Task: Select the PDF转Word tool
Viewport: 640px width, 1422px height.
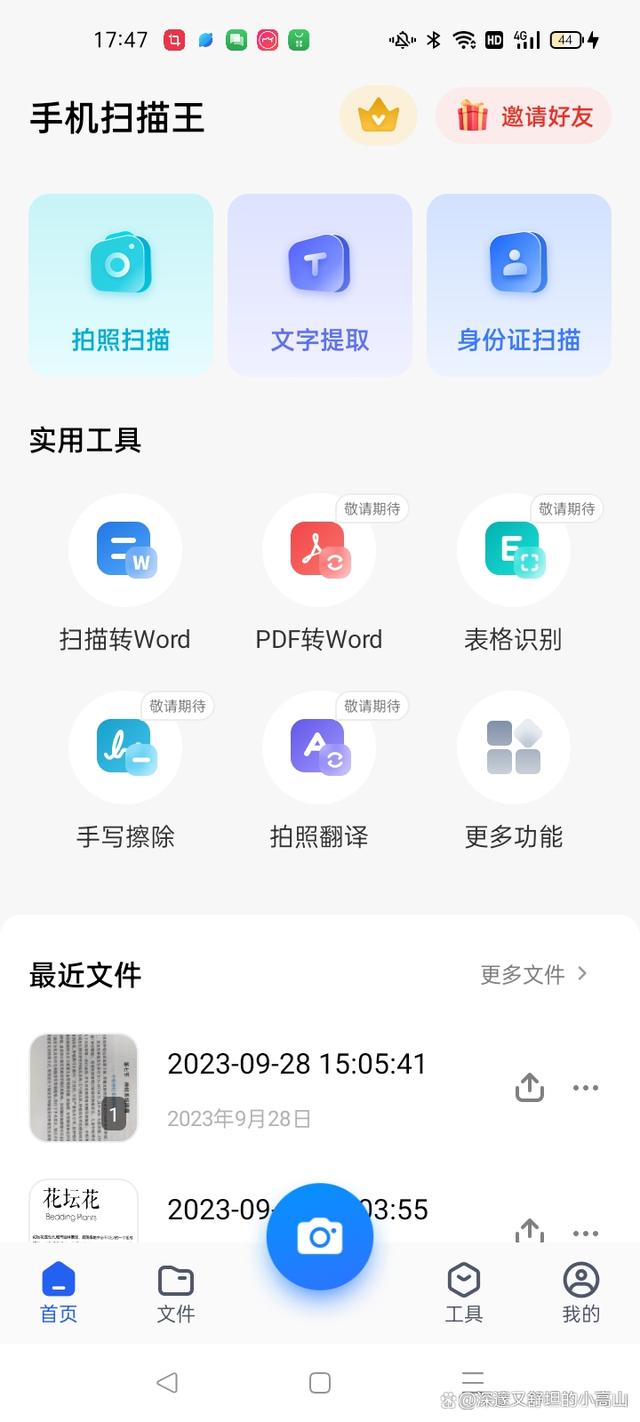Action: 319,550
